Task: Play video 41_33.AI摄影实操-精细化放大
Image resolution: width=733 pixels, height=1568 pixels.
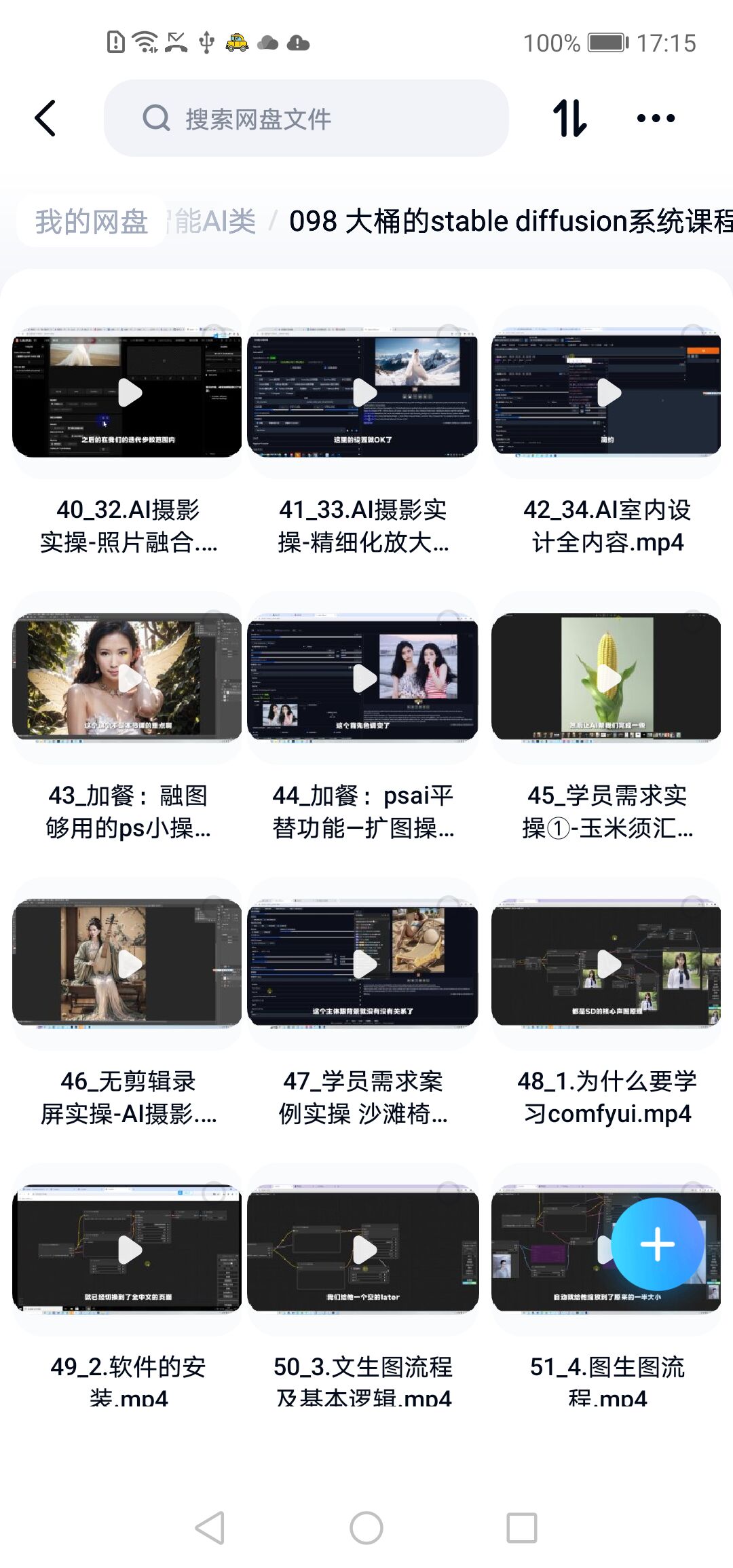Action: pyautogui.click(x=364, y=392)
